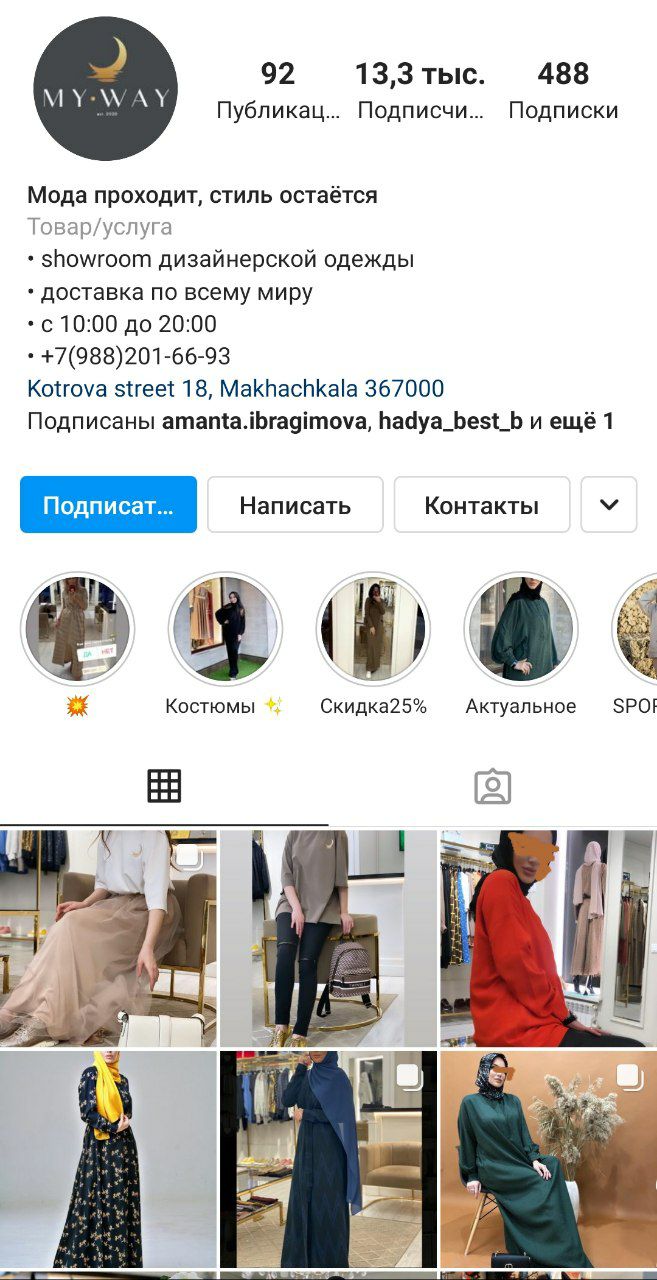Switch to the posts grid tab
This screenshot has width=657, height=1280.
pyautogui.click(x=164, y=787)
